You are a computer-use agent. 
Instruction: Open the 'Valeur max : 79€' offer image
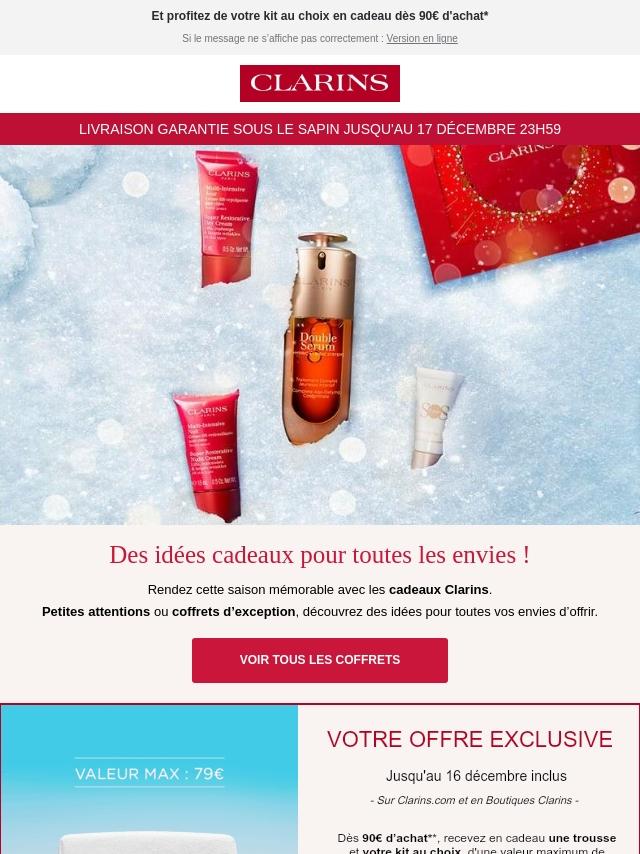coord(150,779)
